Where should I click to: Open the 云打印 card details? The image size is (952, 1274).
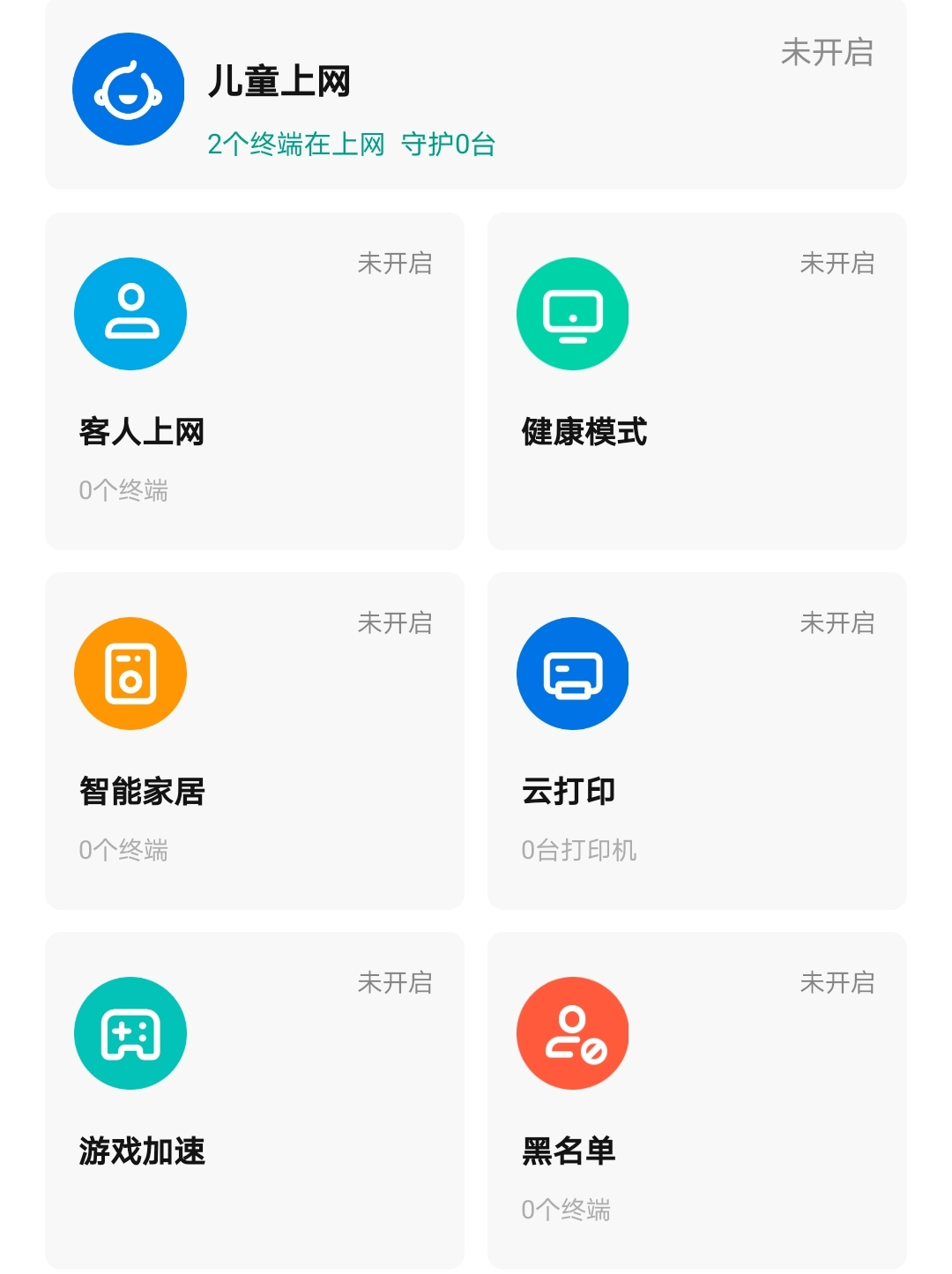(x=696, y=741)
